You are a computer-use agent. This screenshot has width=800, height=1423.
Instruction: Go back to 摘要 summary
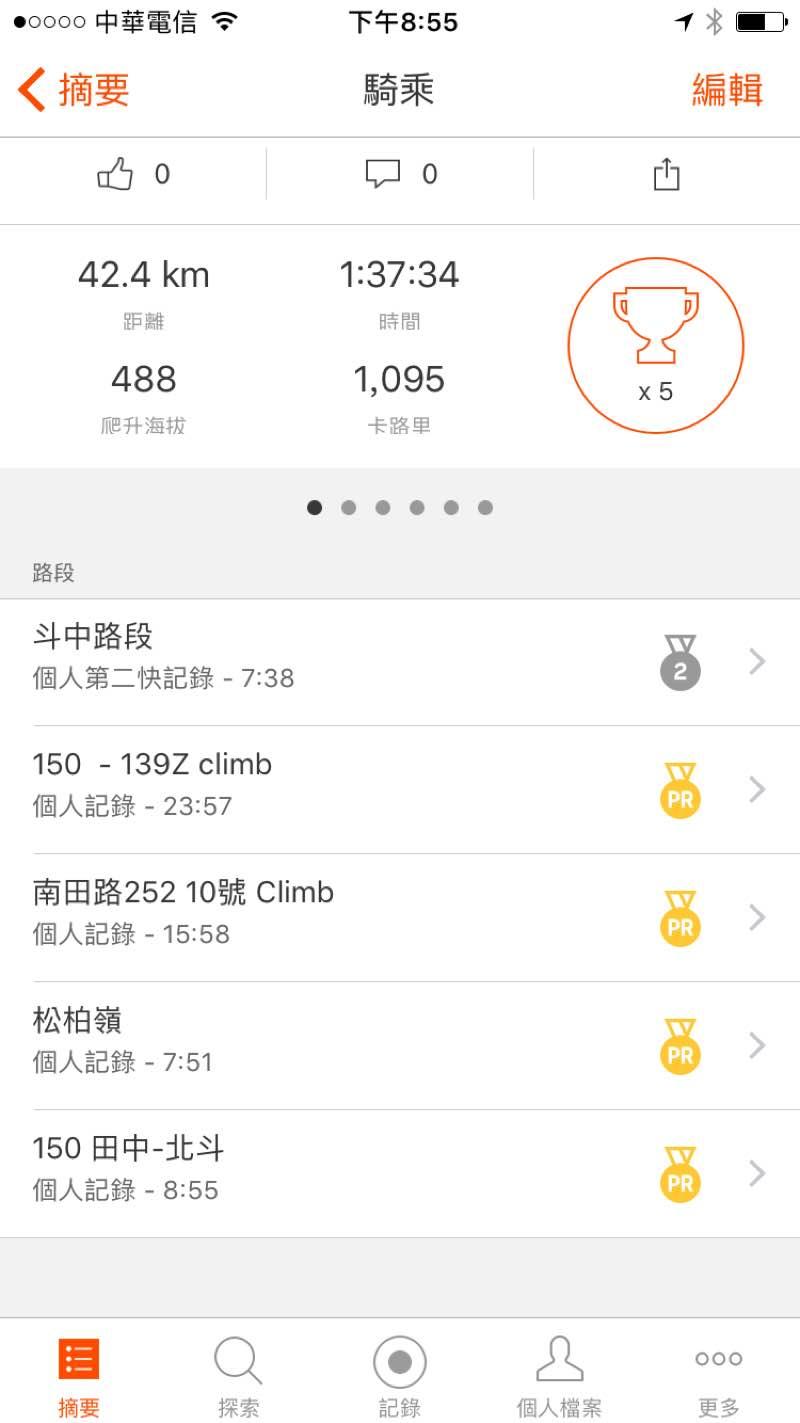75,90
